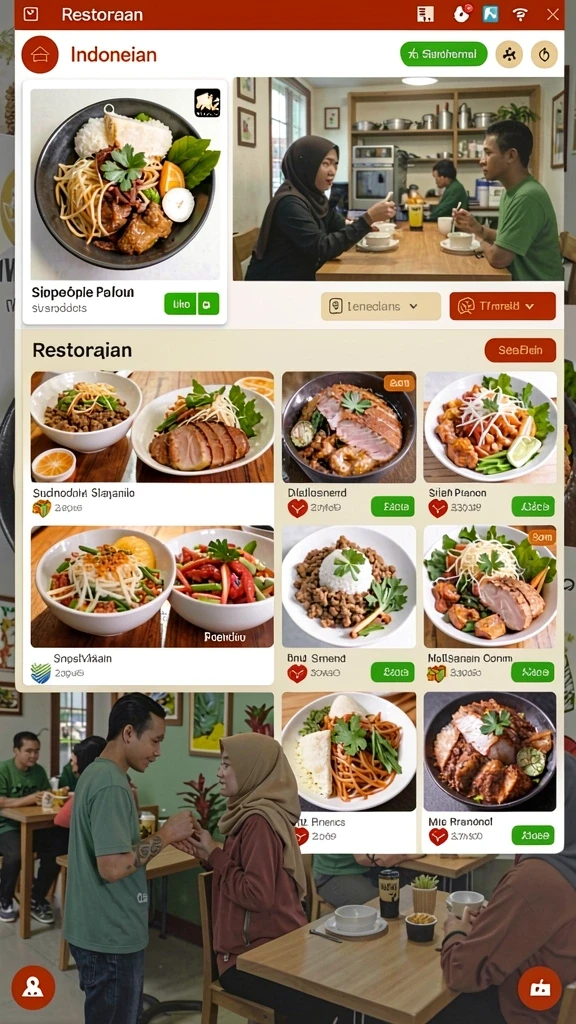This screenshot has width=576, height=1024.
Task: Expand the red dropdown next to Leneclans
Action: (x=502, y=306)
